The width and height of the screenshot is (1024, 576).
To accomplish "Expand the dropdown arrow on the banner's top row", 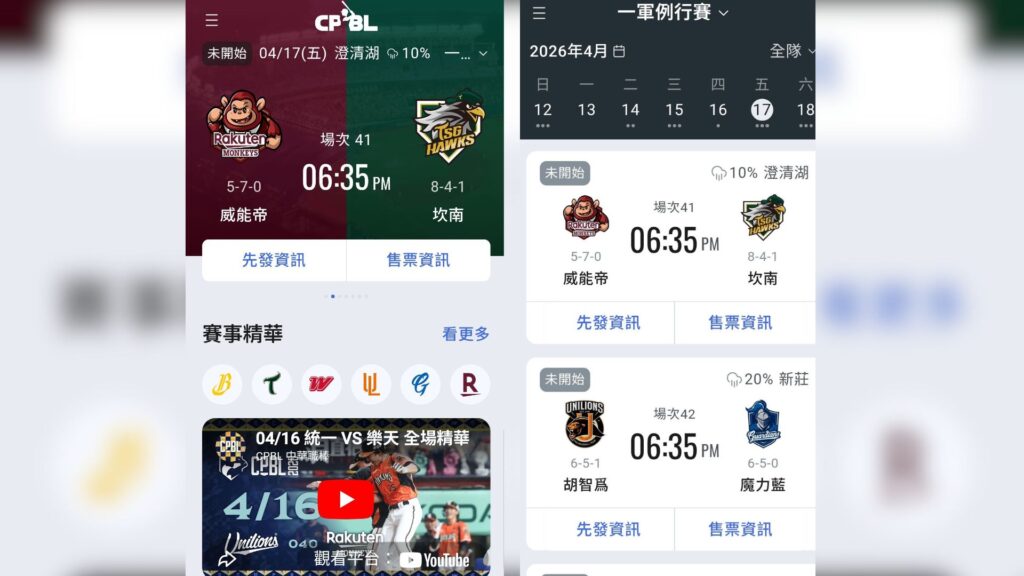I will [x=483, y=53].
